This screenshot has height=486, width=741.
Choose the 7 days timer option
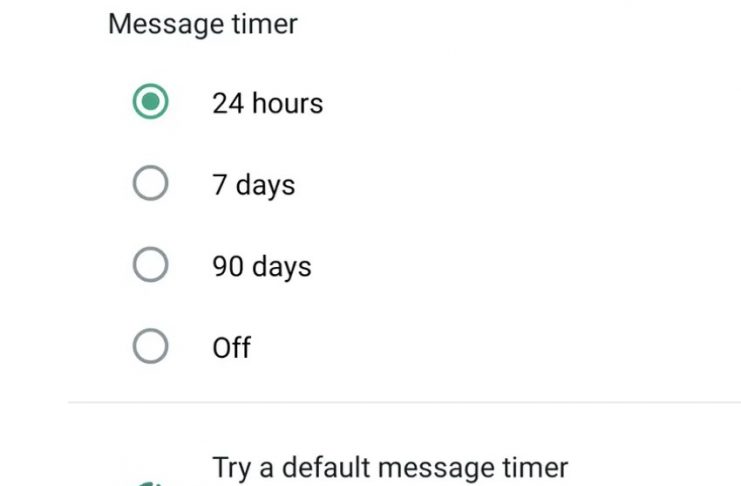click(151, 184)
